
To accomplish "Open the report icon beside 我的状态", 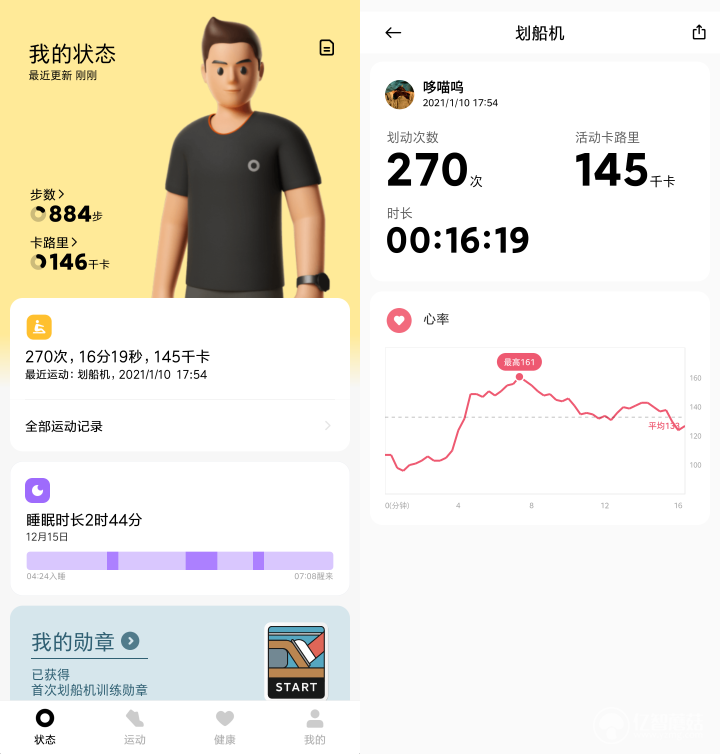I will (x=326, y=48).
